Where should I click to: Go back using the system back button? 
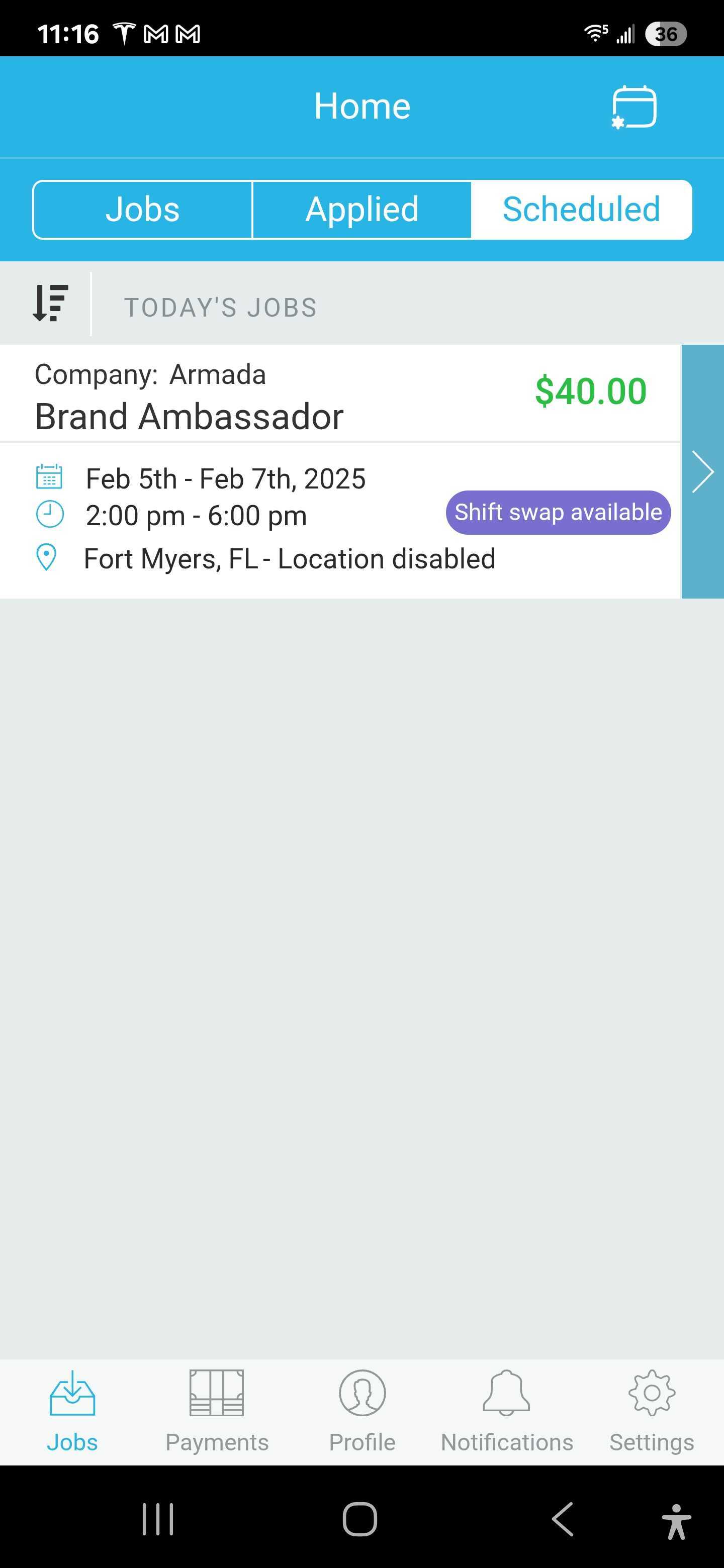point(563,1519)
